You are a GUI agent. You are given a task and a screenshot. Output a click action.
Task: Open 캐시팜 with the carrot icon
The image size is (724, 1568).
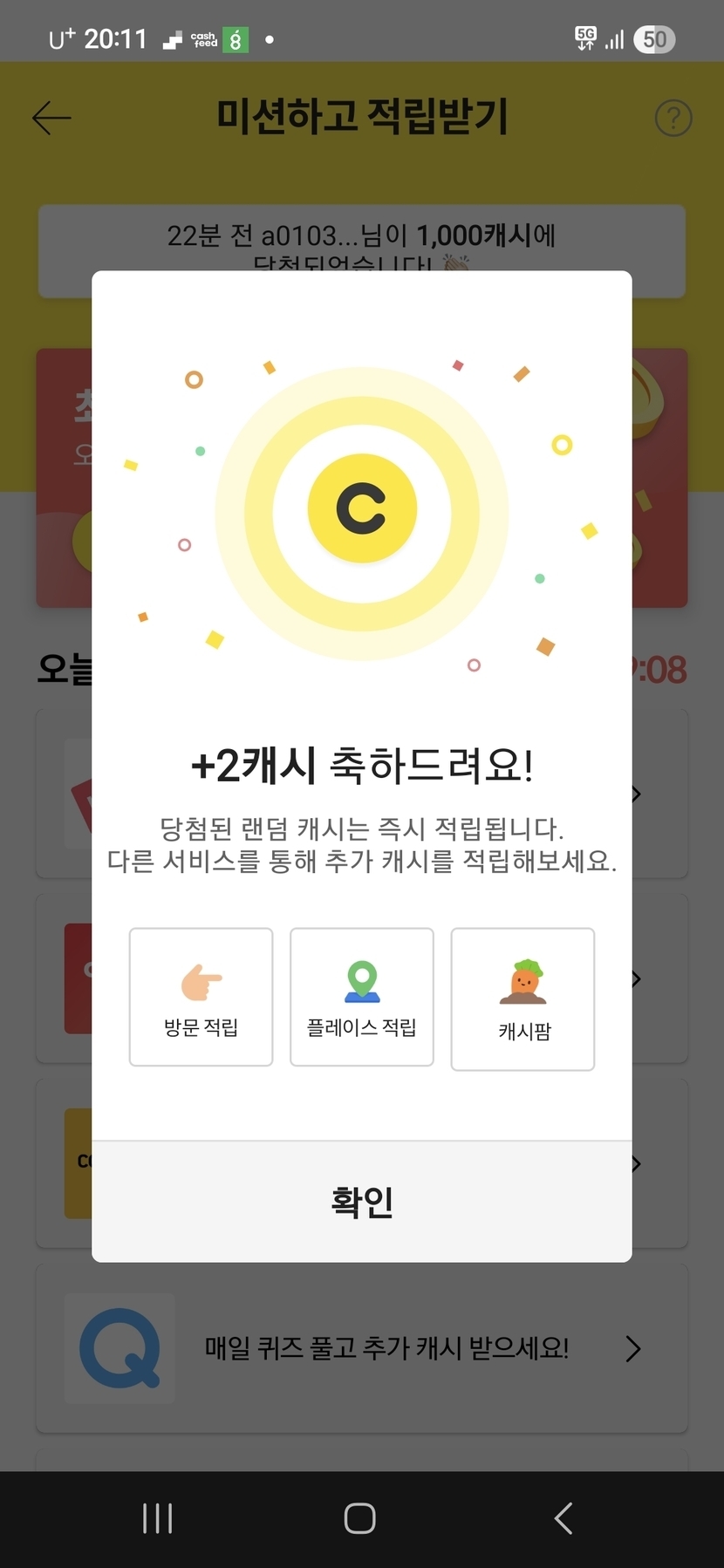(523, 999)
